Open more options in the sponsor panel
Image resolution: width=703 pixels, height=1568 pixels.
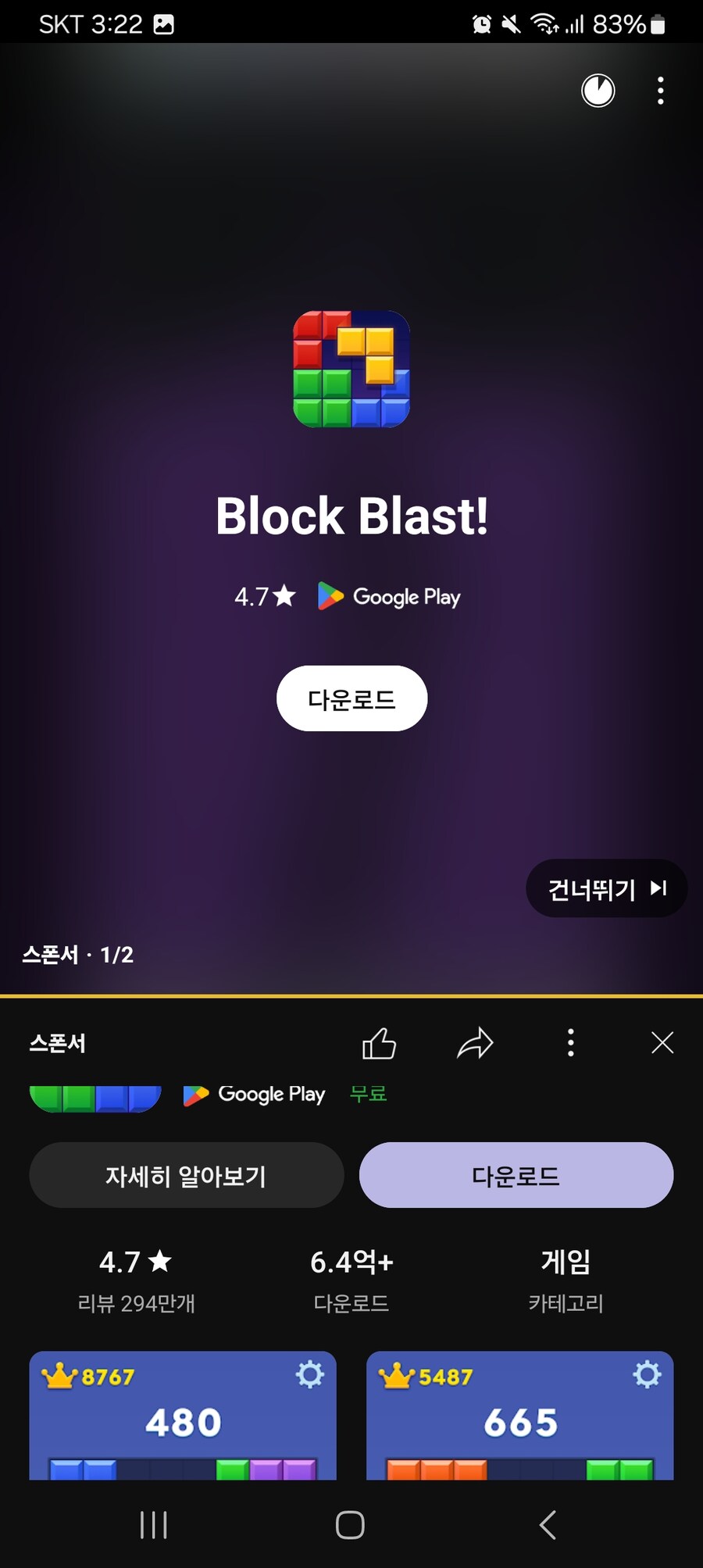point(571,1043)
